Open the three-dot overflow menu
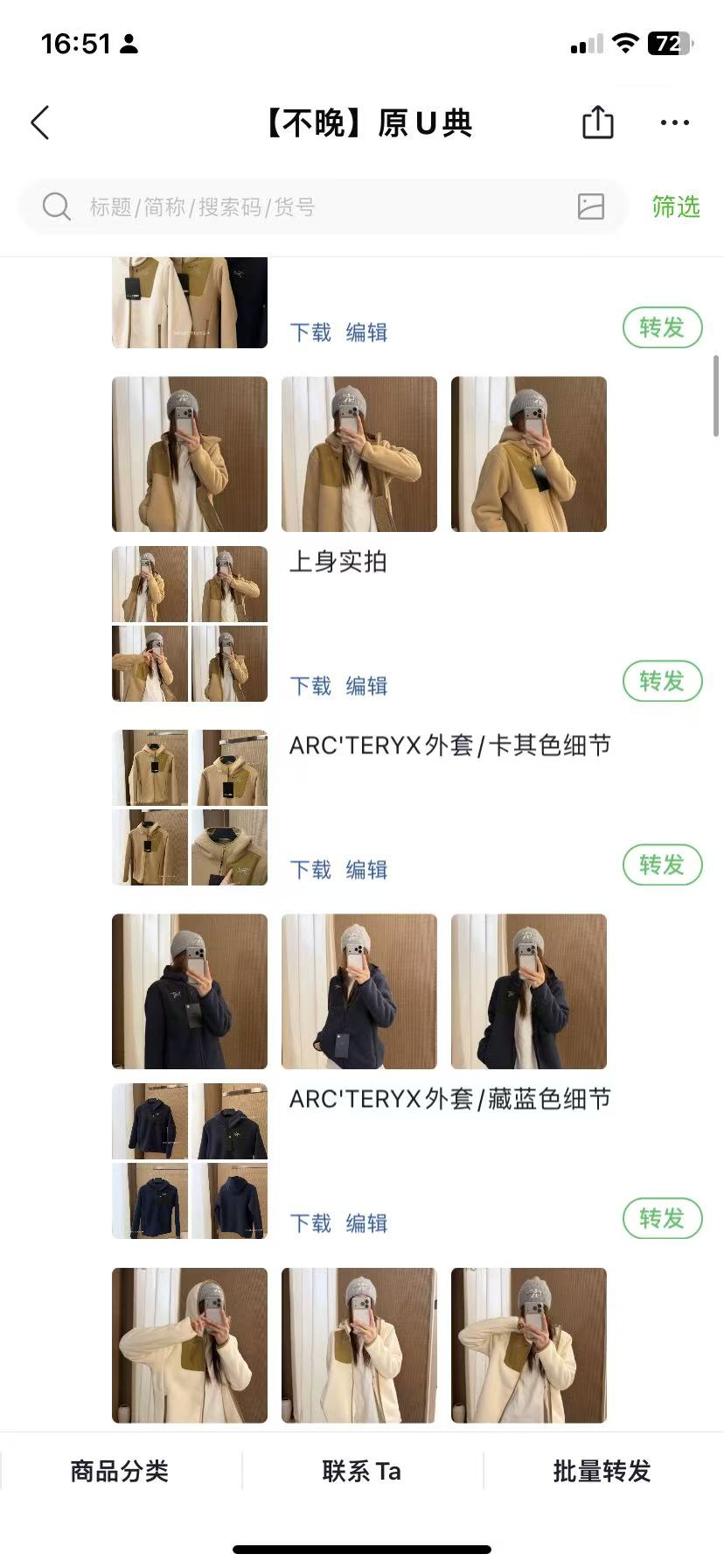This screenshot has width=724, height=1568. coord(674,122)
